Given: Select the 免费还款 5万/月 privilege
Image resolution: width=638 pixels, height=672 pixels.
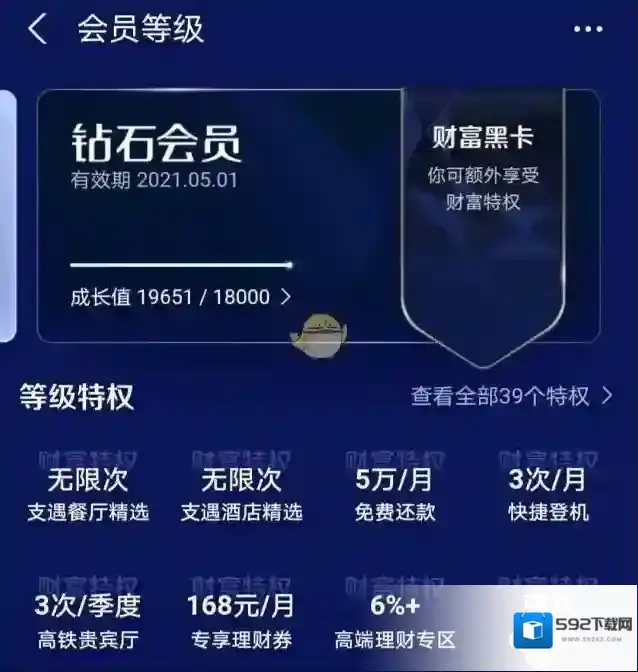Looking at the screenshot, I should click(394, 495).
